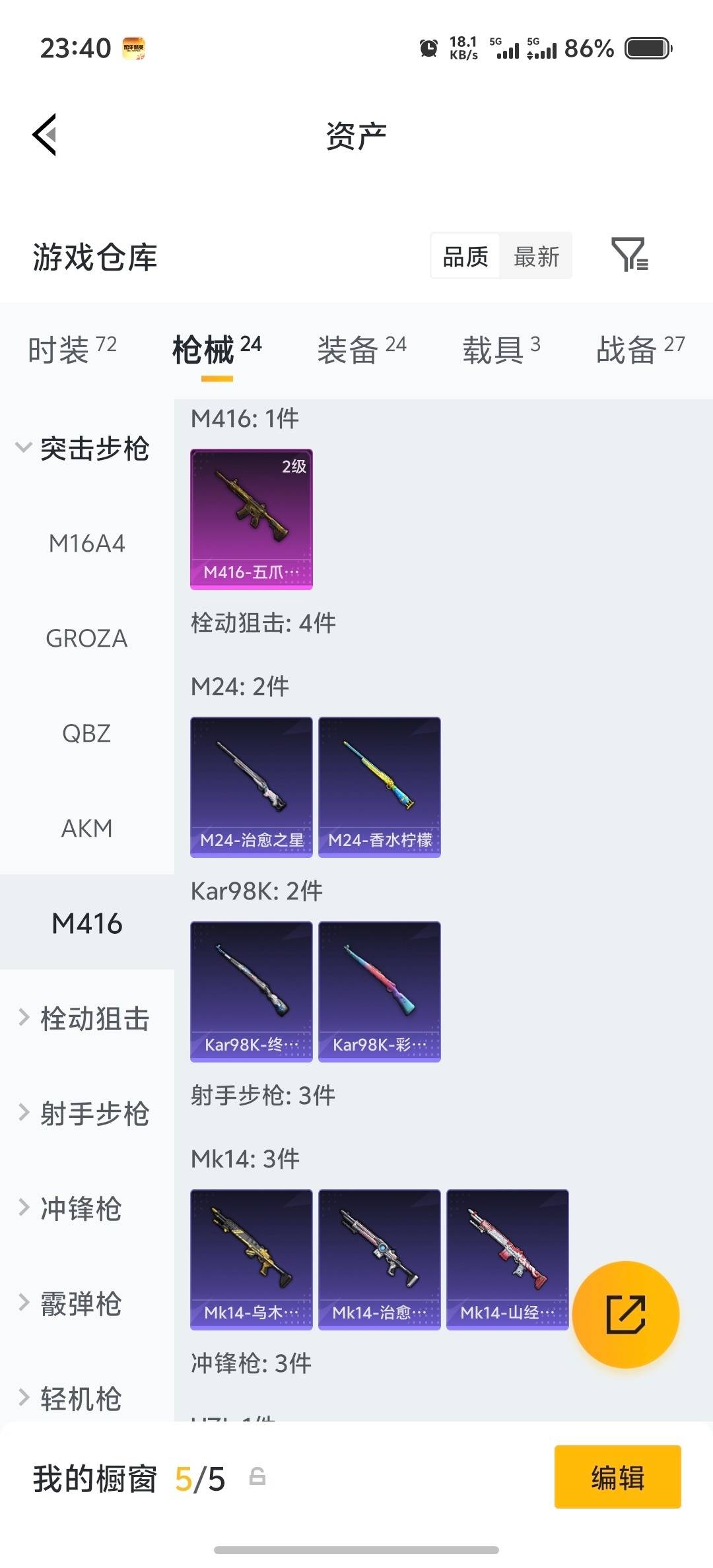Click the back arrow at top left
713x1568 pixels.
click(x=44, y=135)
